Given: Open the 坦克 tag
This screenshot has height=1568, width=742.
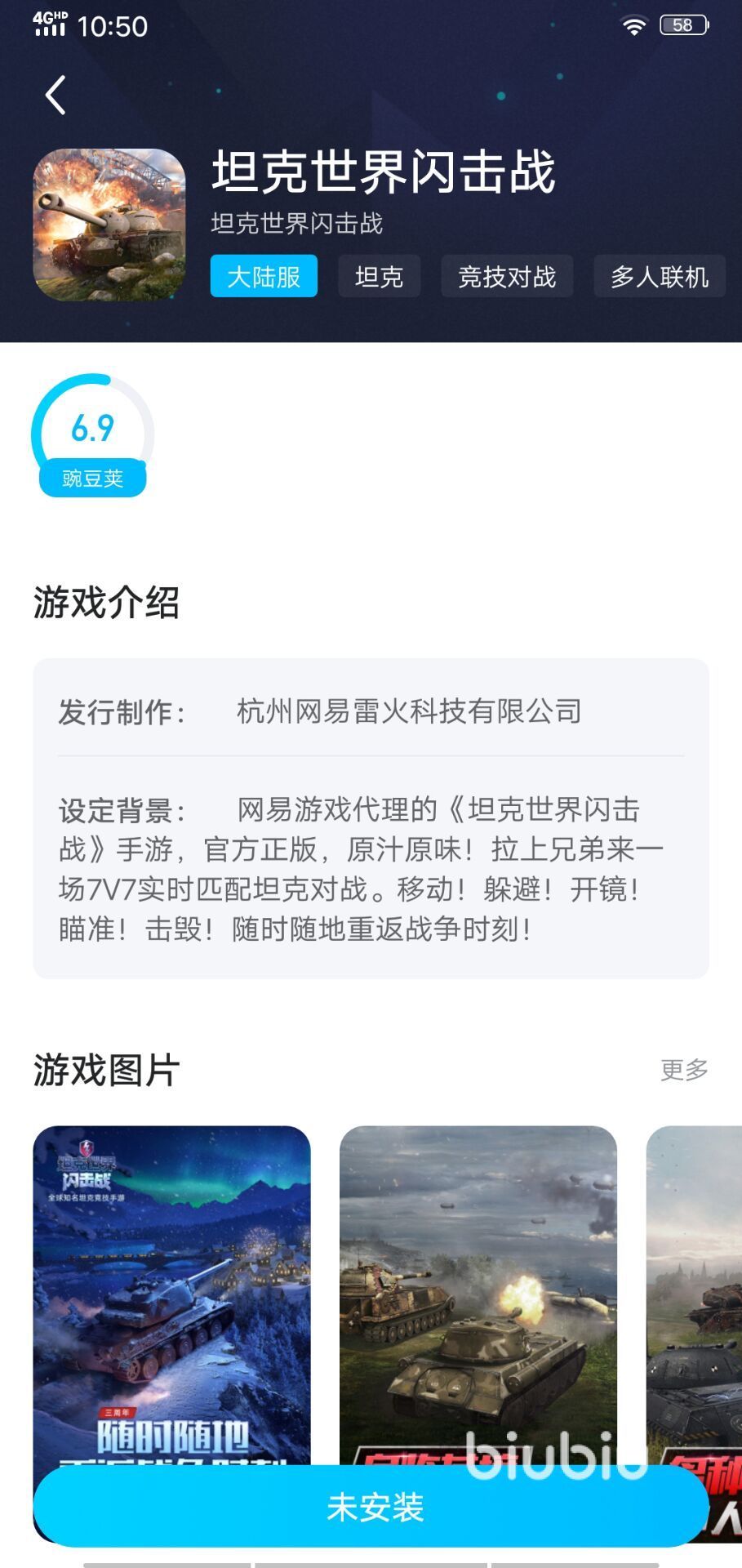Looking at the screenshot, I should [x=379, y=277].
